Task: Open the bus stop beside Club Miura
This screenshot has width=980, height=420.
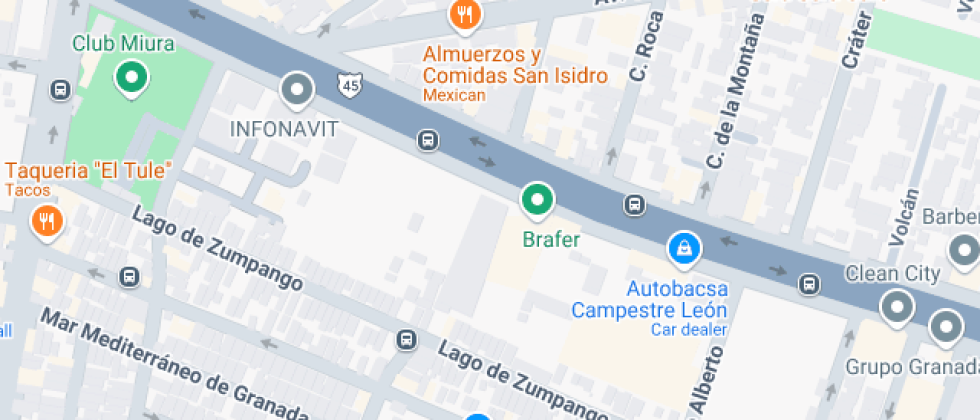Action: [61, 90]
